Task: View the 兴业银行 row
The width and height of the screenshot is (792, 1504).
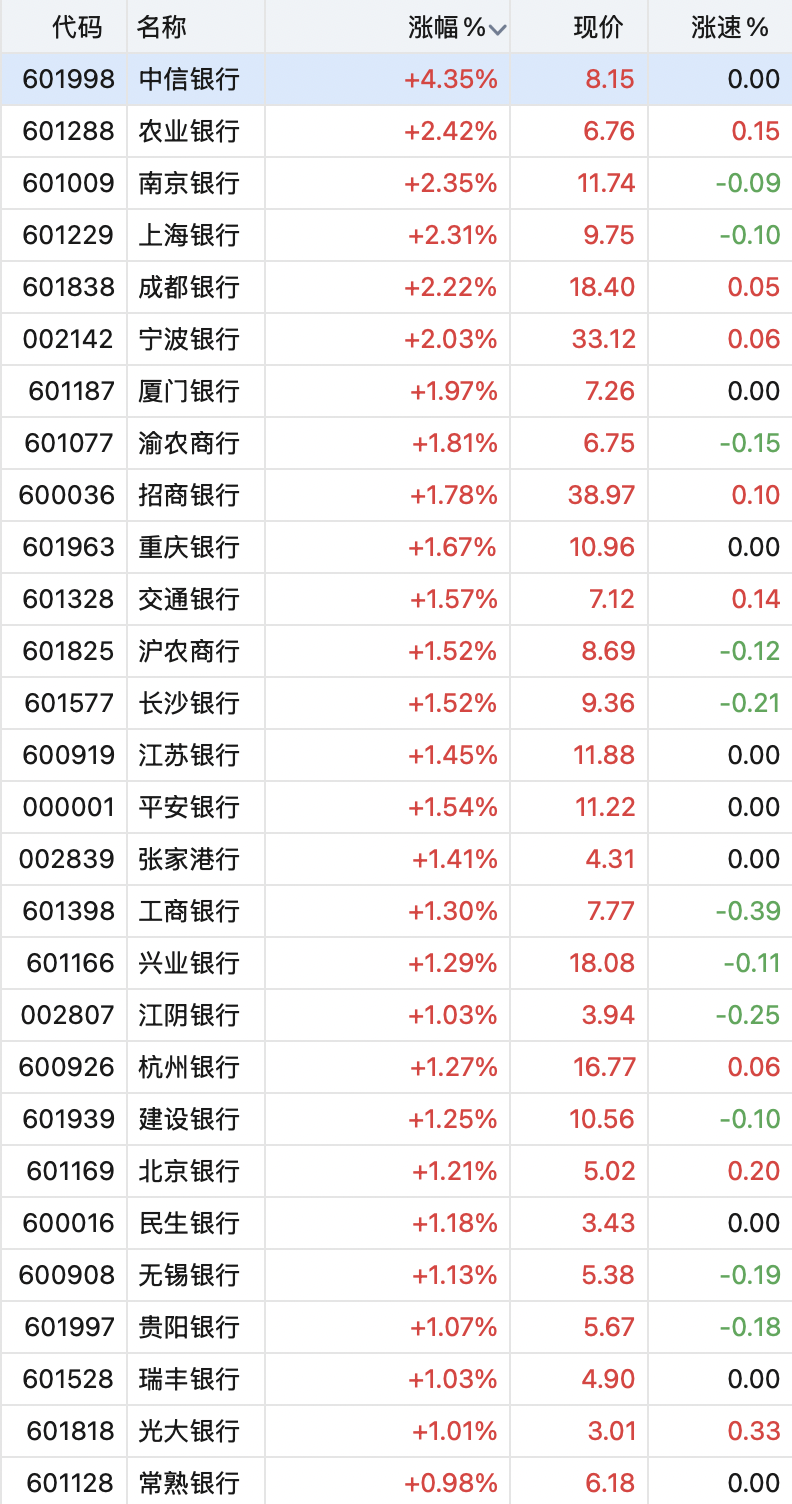Action: (396, 963)
